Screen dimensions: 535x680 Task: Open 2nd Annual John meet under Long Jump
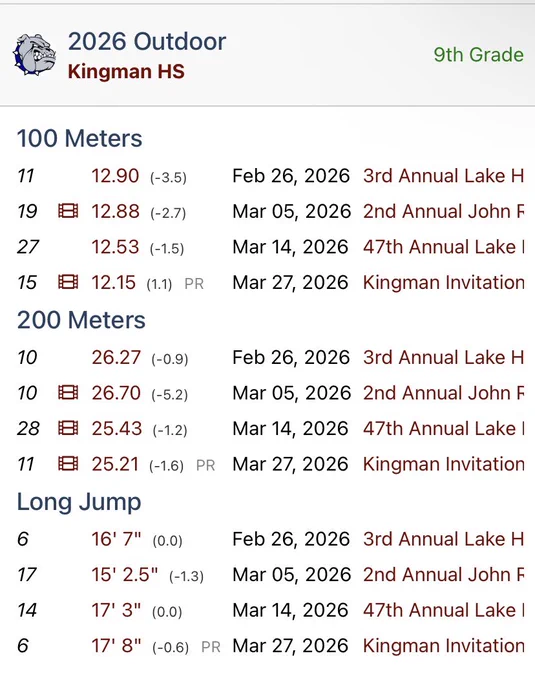point(443,575)
